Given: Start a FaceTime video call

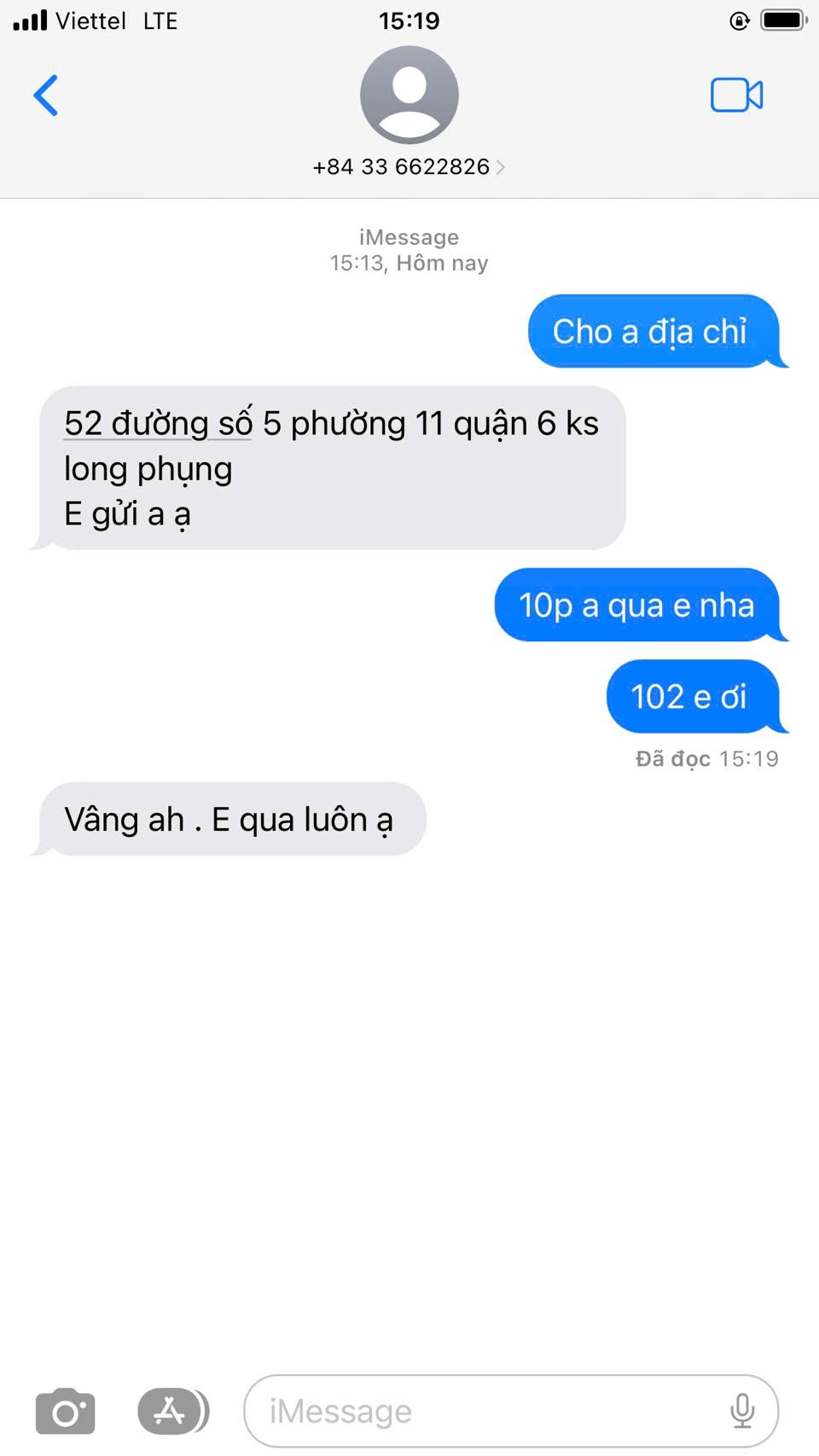Looking at the screenshot, I should click(x=736, y=95).
